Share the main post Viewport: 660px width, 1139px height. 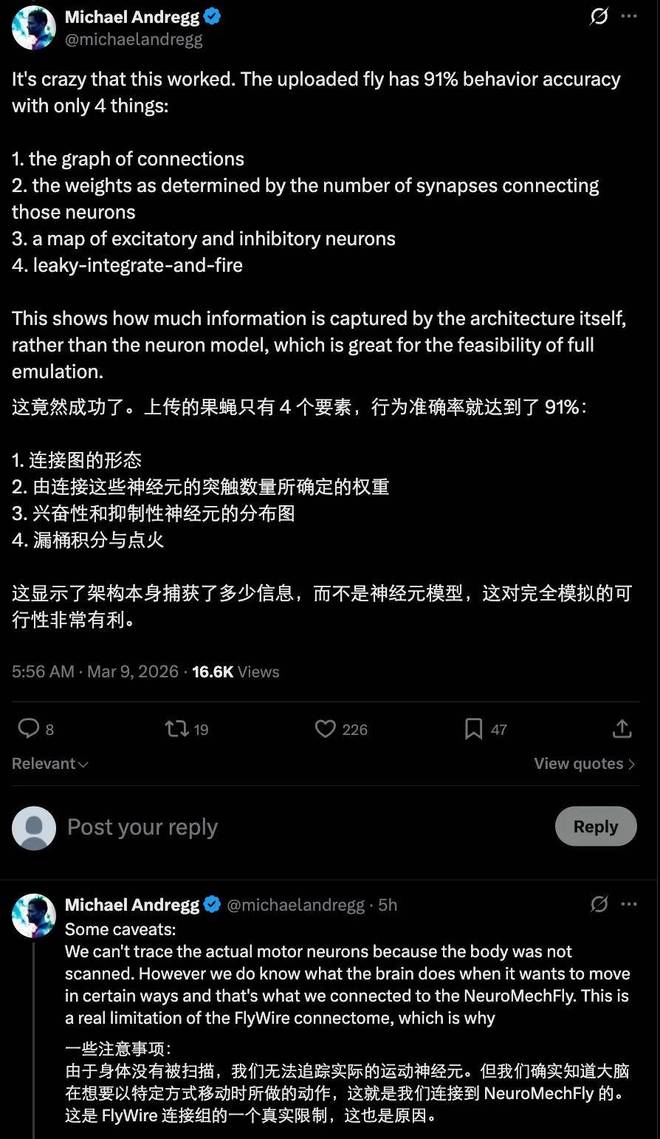621,729
